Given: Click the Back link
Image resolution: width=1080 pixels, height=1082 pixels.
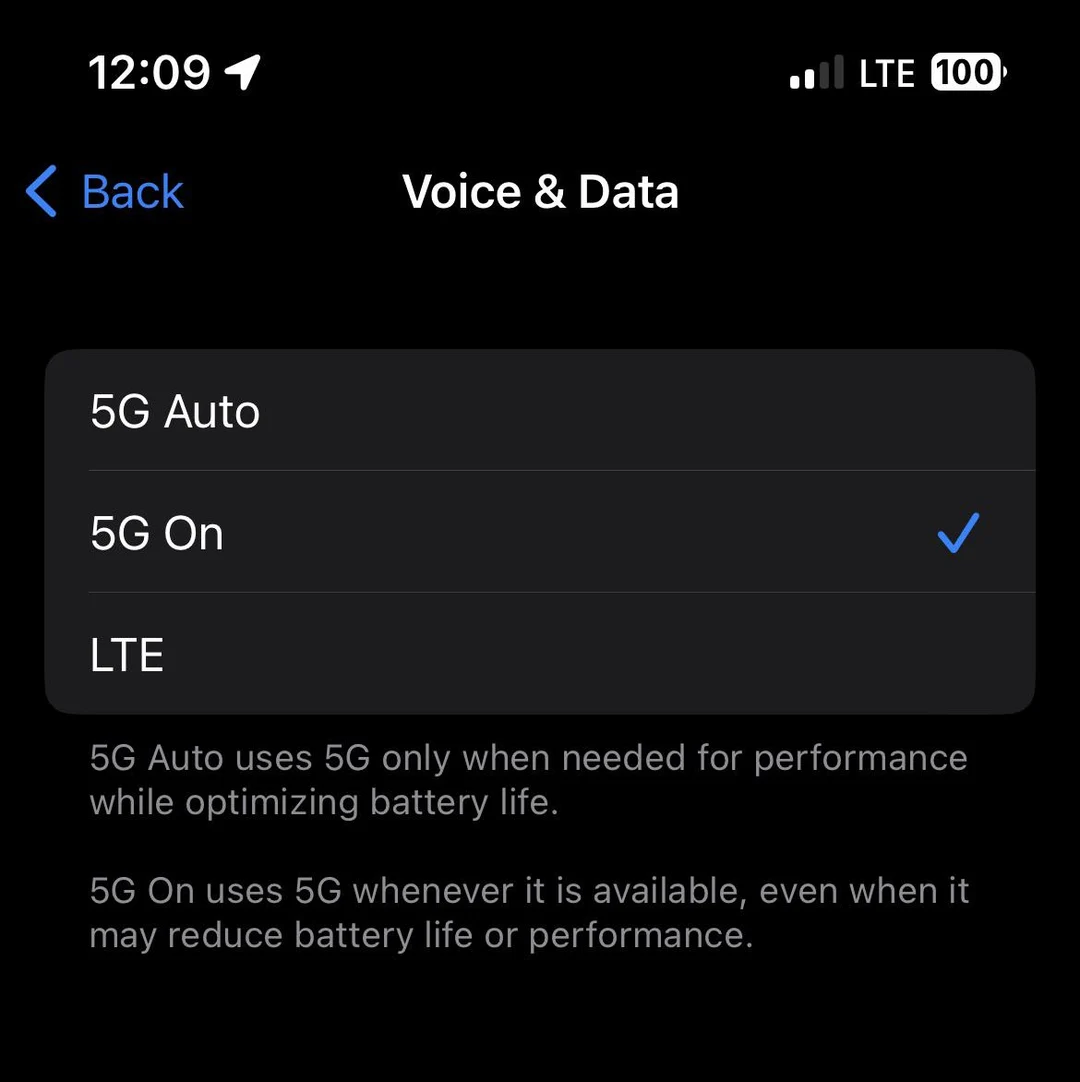Looking at the screenshot, I should click(x=133, y=191).
